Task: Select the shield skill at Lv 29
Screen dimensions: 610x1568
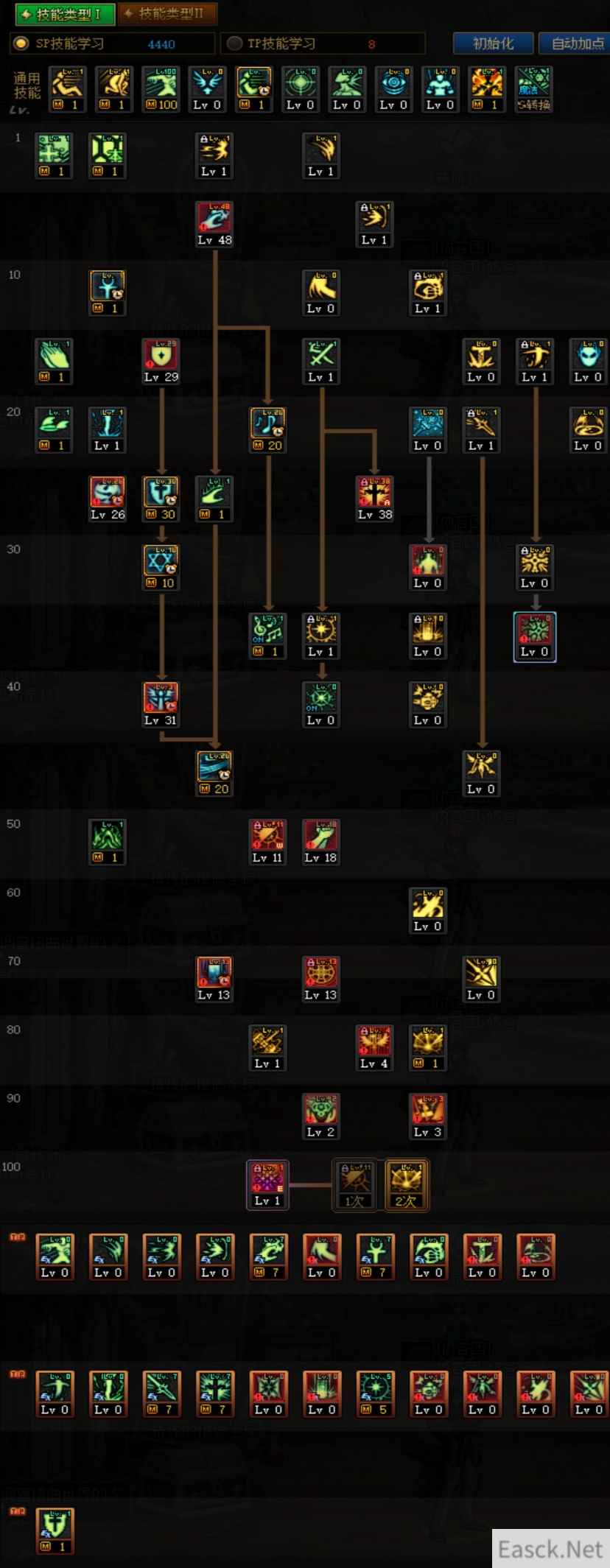Action: [161, 361]
